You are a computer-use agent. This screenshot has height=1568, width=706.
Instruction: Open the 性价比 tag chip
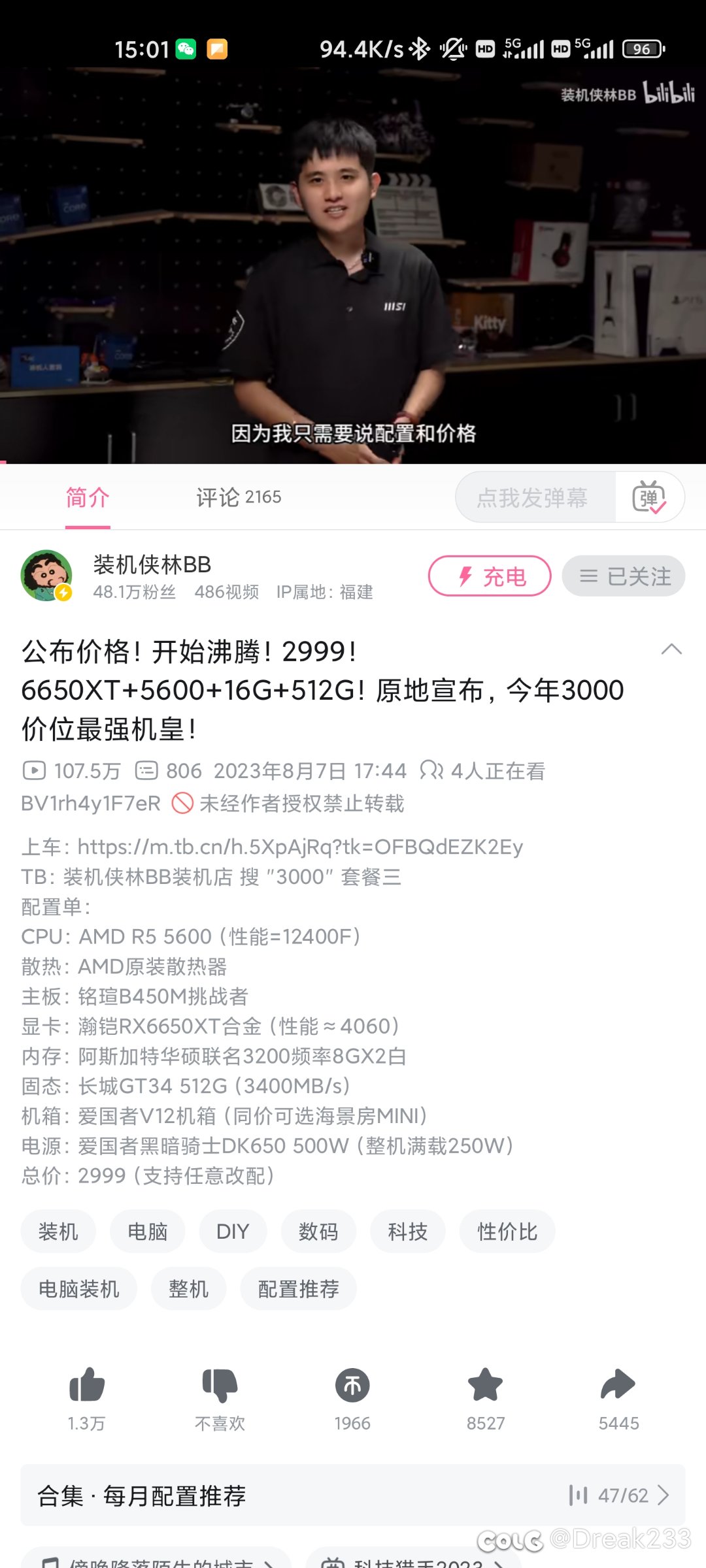tap(507, 1232)
